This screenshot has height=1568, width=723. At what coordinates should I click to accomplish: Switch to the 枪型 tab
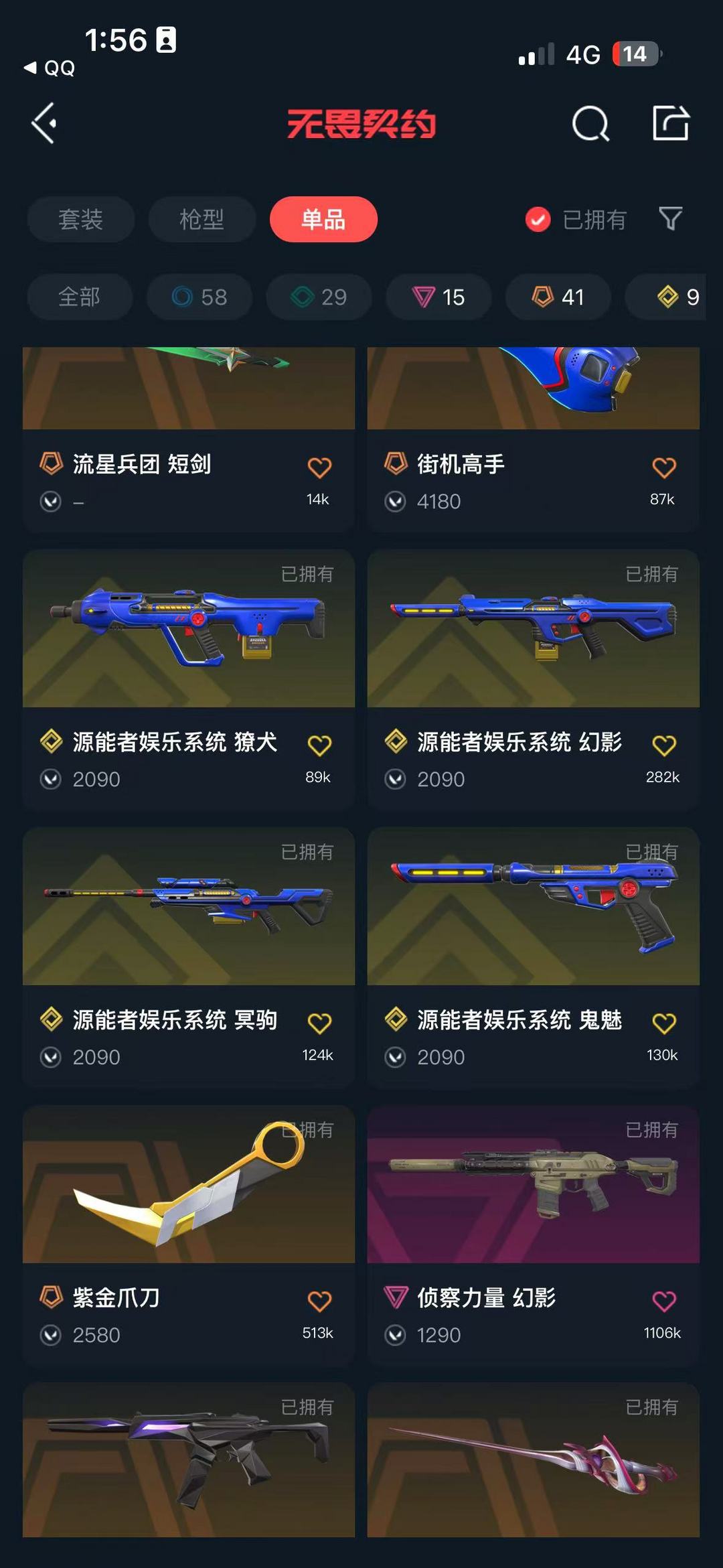coord(202,219)
